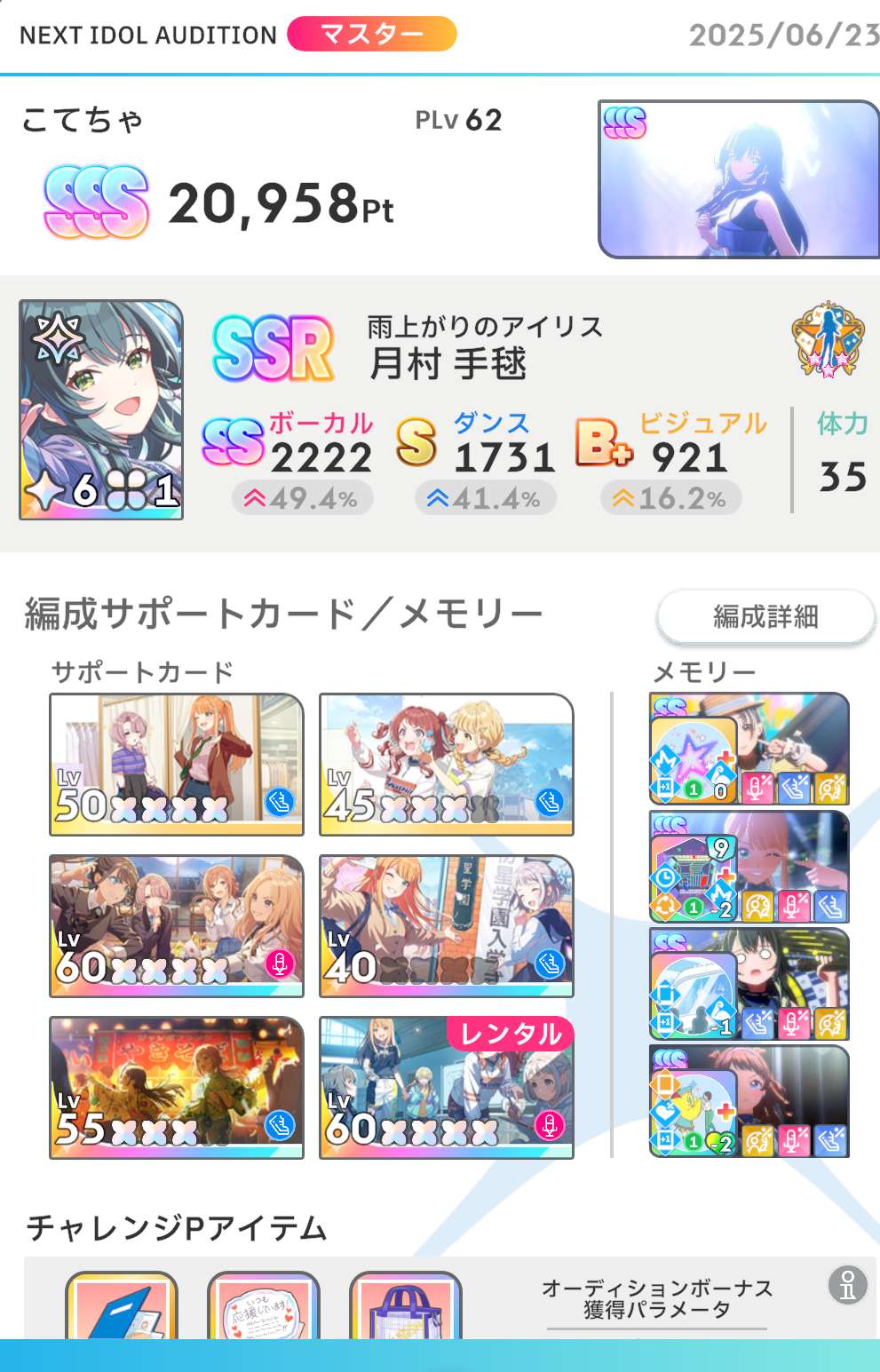The image size is (880, 1372).
Task: Open the fan letter challenge P item
Action: point(263,1307)
